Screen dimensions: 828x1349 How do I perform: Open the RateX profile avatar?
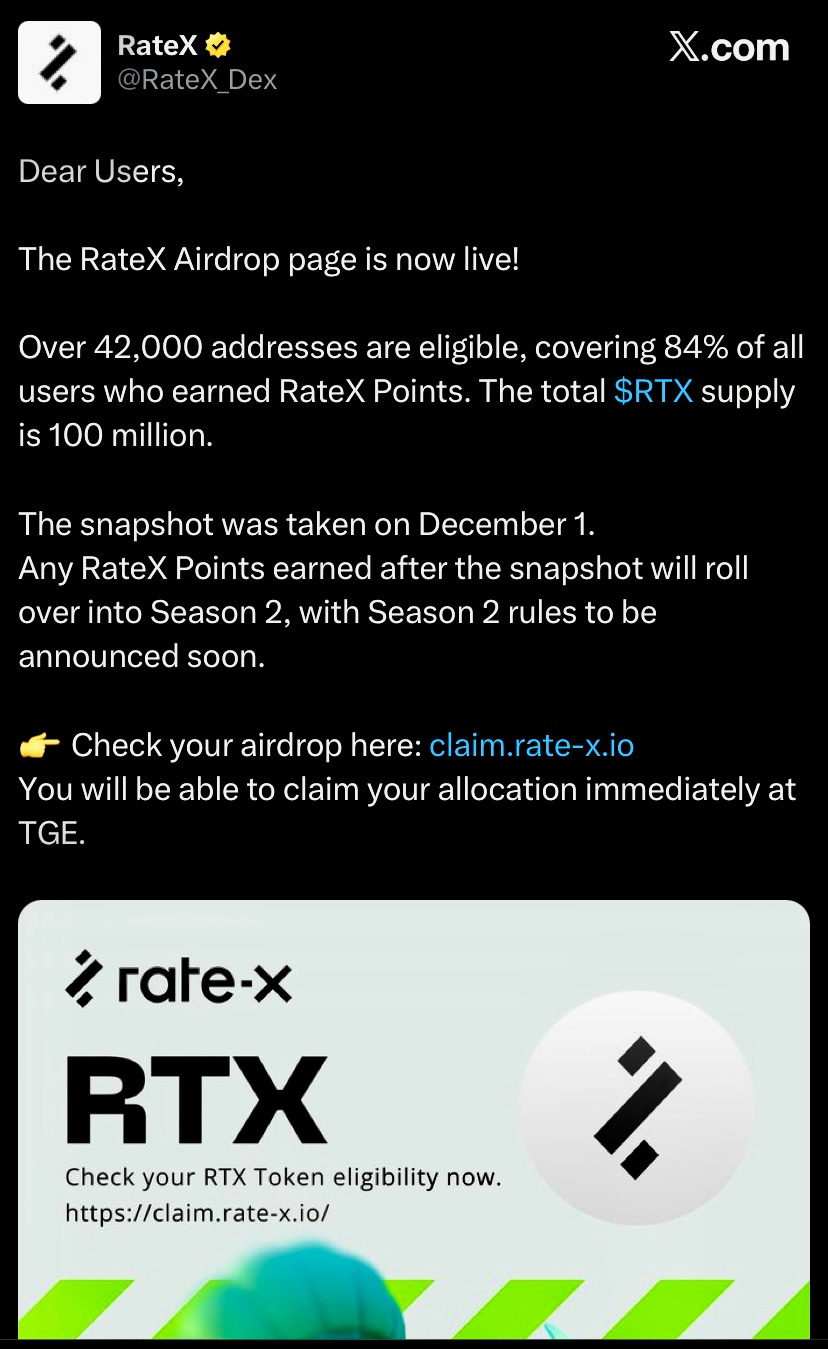tap(59, 62)
